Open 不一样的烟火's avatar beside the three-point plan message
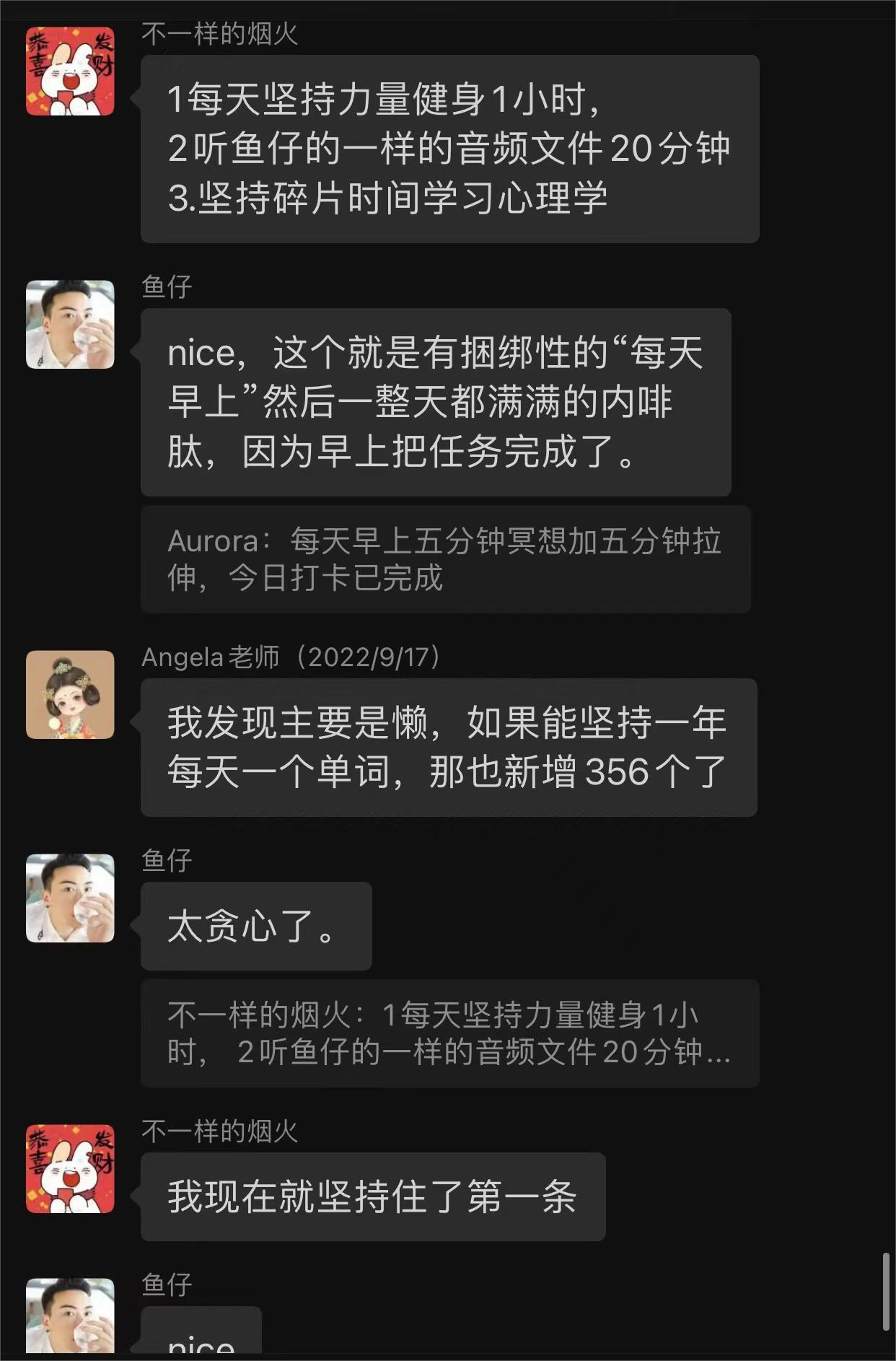This screenshot has width=896, height=1361. (70, 71)
